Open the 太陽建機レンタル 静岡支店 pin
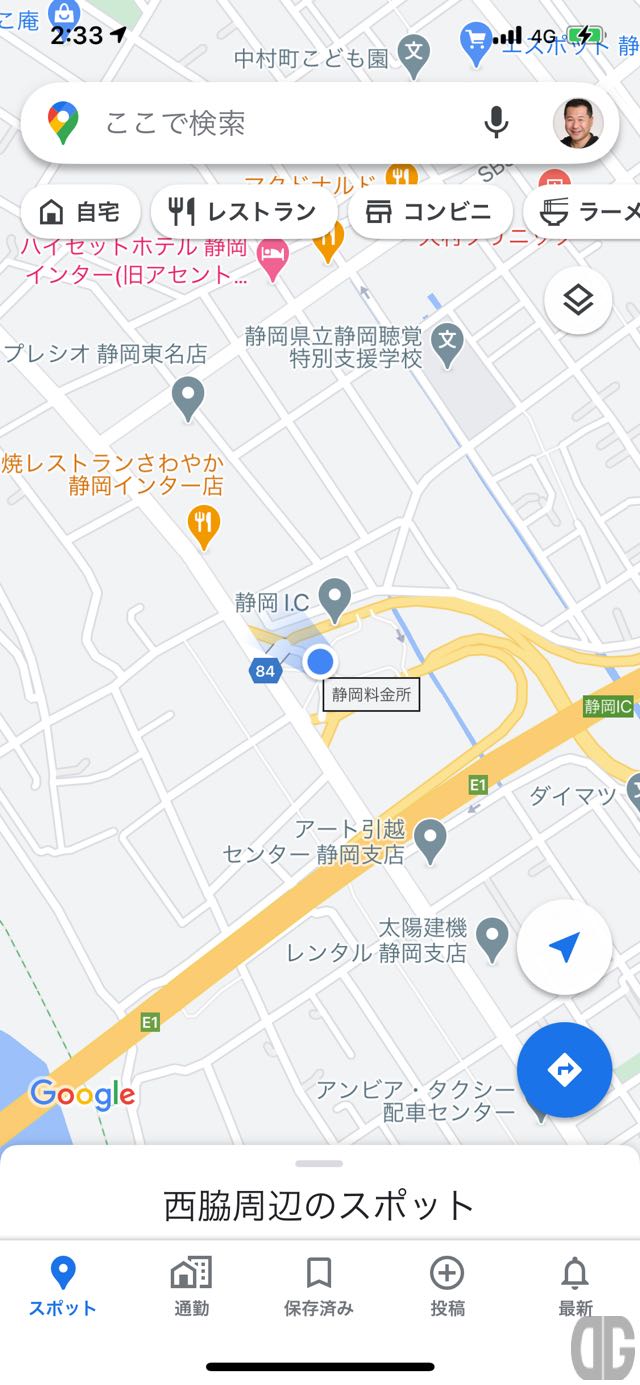 [491, 939]
